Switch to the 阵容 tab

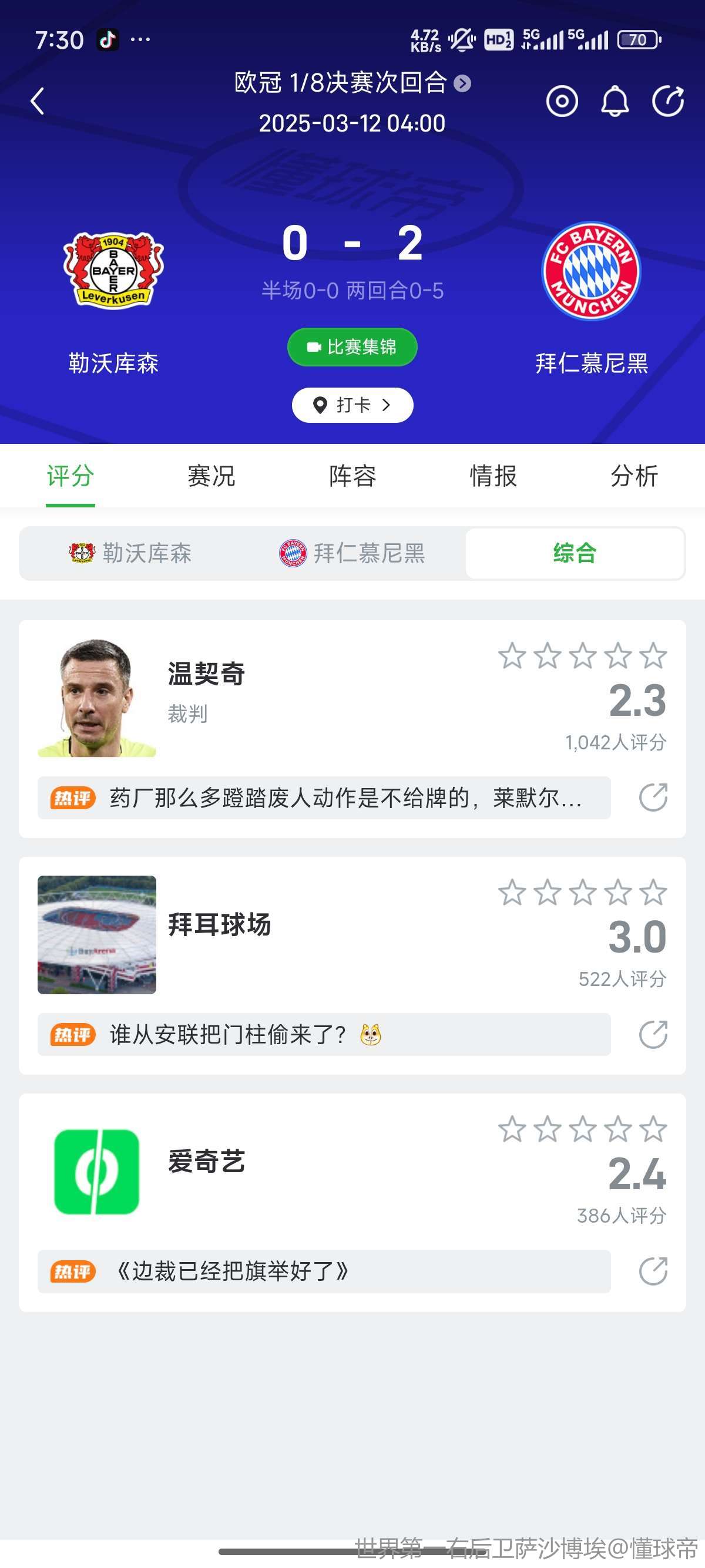(352, 476)
